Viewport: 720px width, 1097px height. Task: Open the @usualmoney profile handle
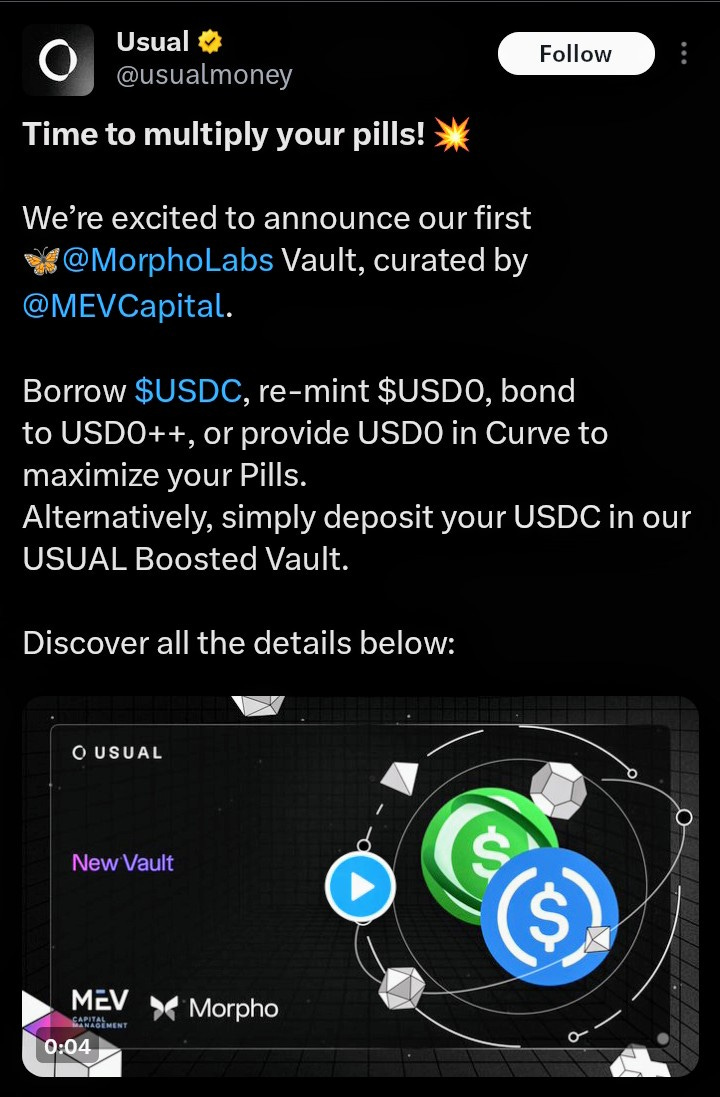tap(205, 76)
